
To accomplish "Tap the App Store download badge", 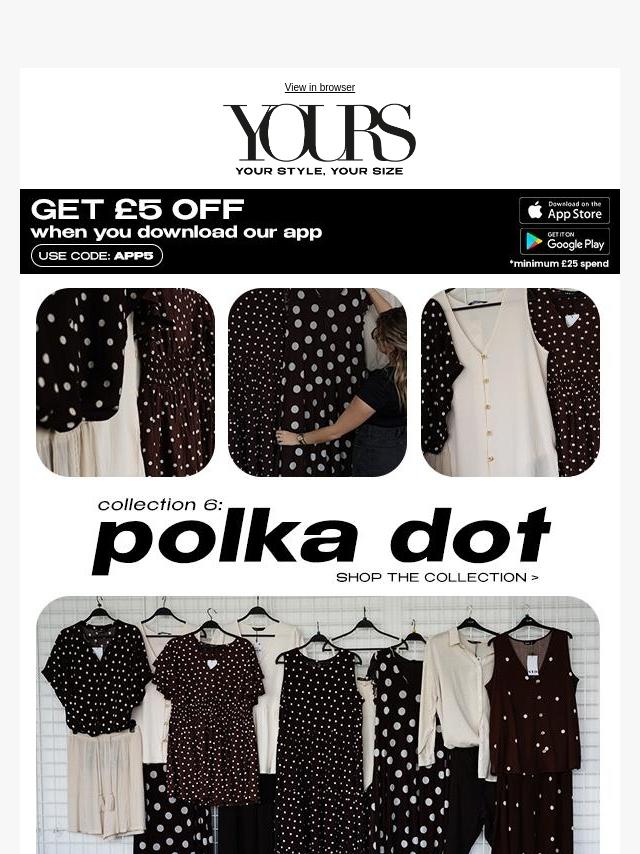I will pyautogui.click(x=564, y=210).
